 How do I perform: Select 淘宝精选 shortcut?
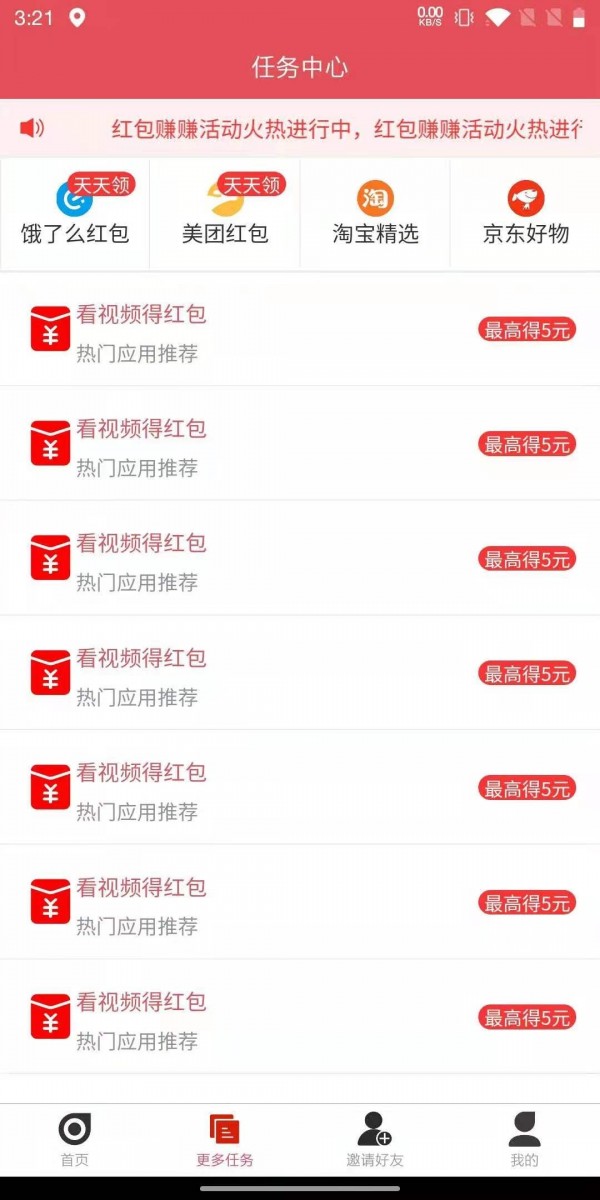coord(375,215)
